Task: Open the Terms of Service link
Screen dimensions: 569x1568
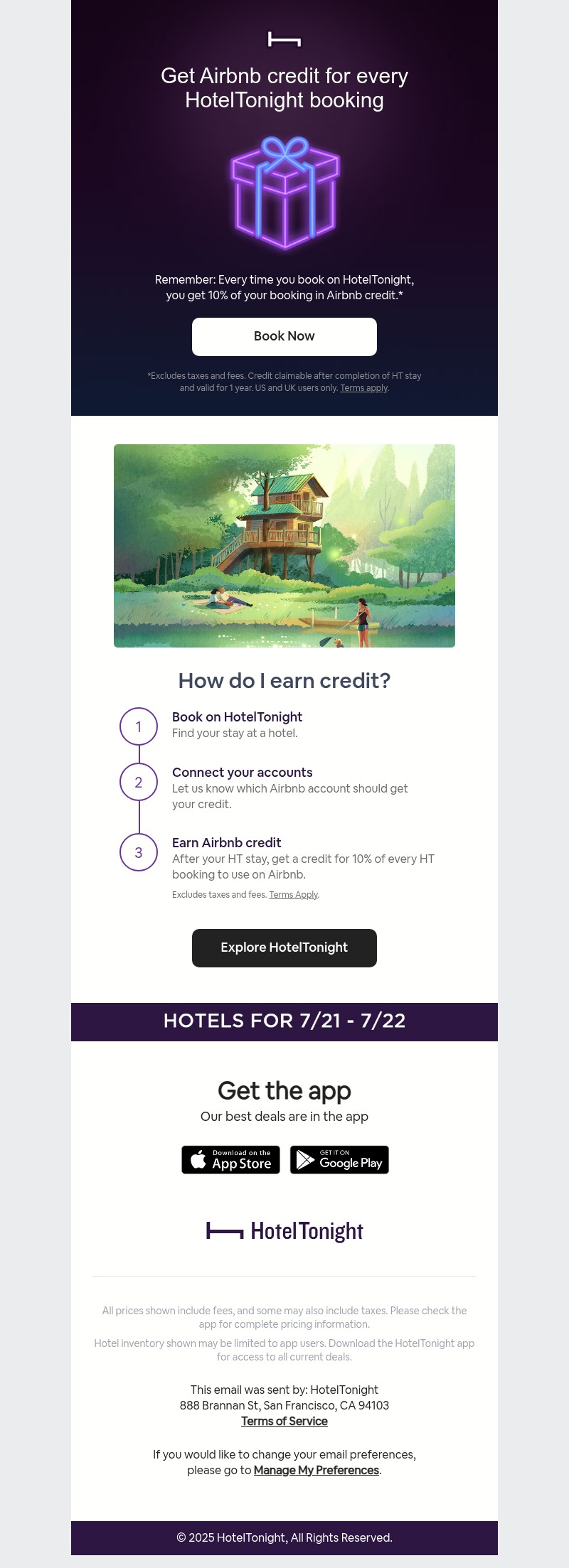Action: [284, 1421]
